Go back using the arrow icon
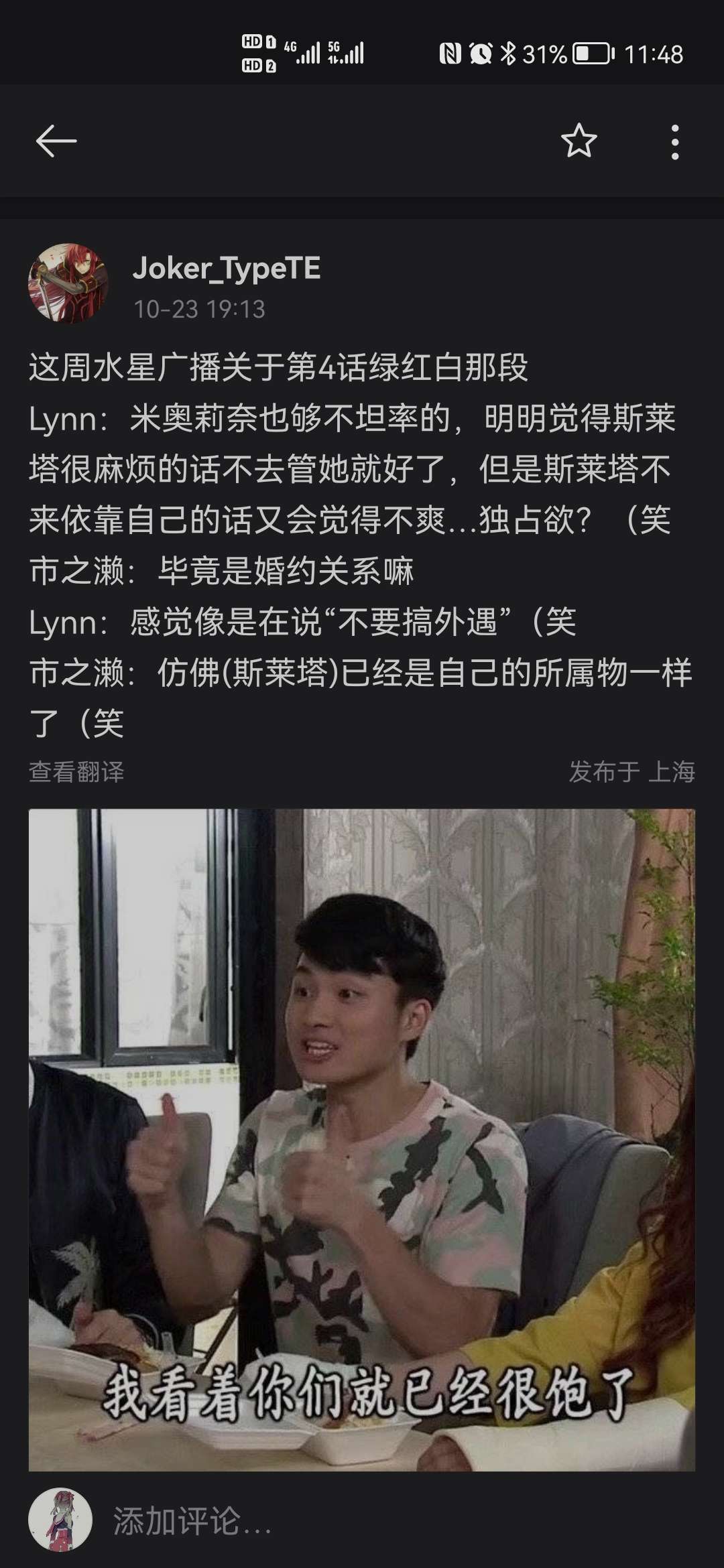The width and height of the screenshot is (724, 1568). coord(56,141)
